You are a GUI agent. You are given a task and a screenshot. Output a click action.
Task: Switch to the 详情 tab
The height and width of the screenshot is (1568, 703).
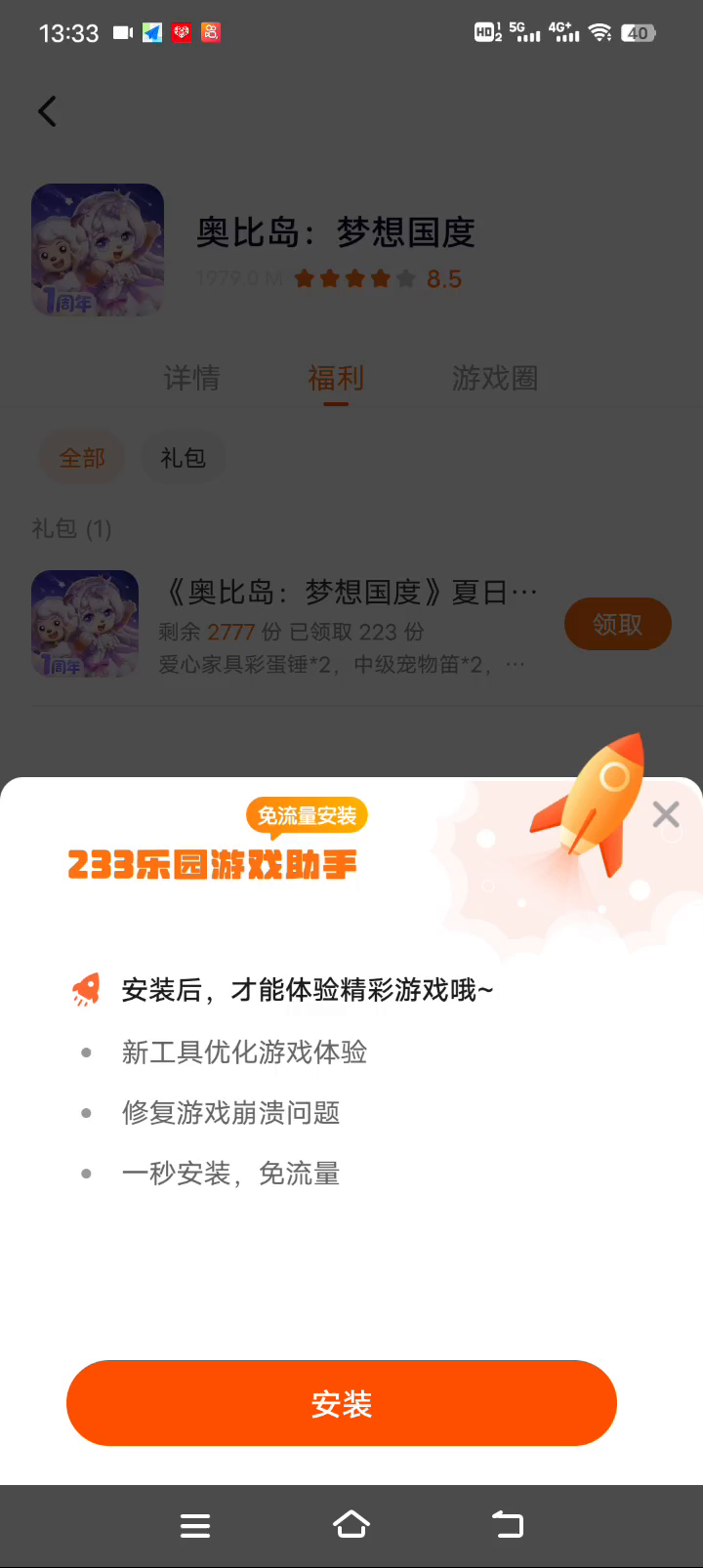[x=191, y=378]
